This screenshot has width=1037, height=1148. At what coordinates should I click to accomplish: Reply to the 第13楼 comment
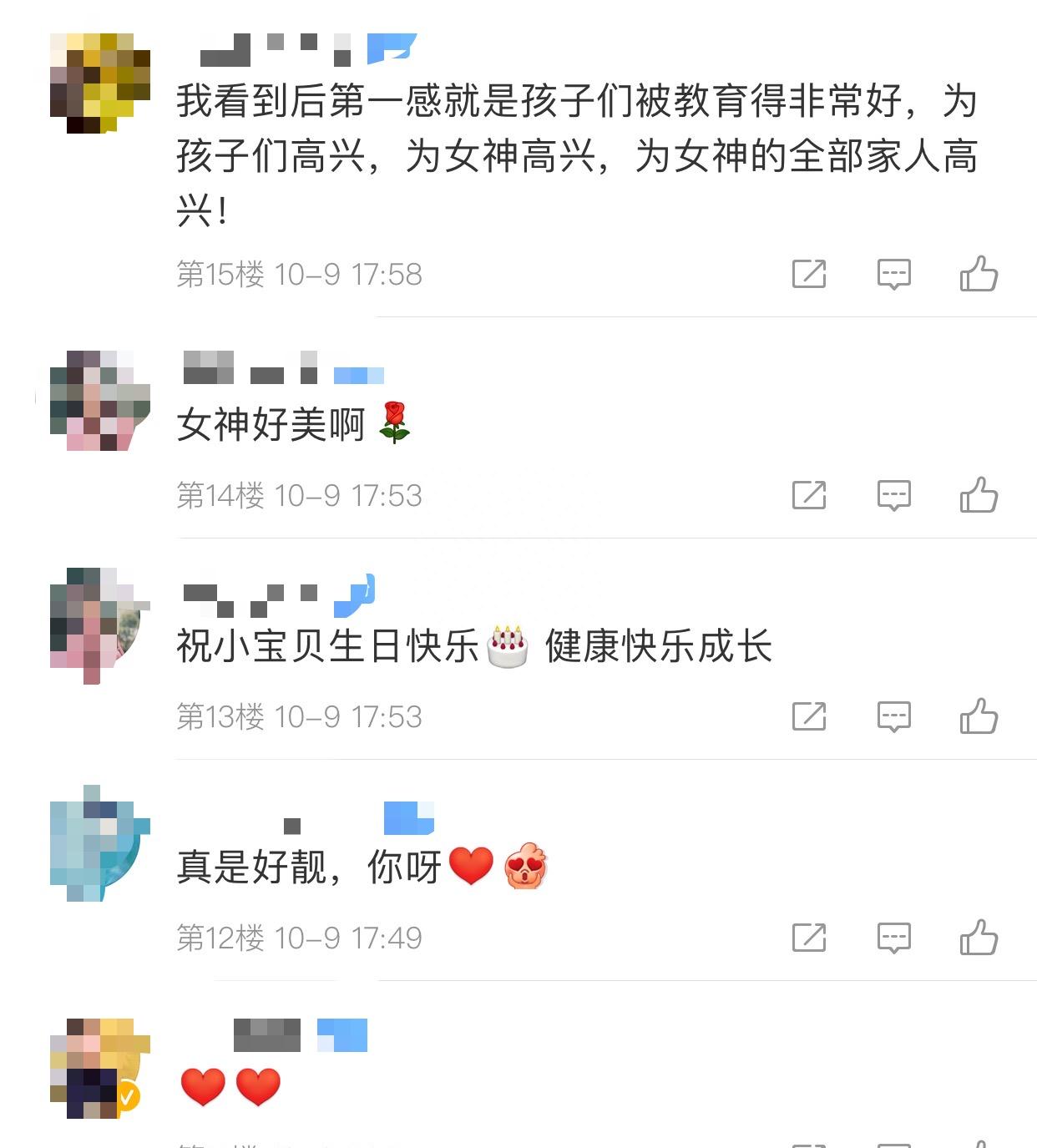(893, 716)
